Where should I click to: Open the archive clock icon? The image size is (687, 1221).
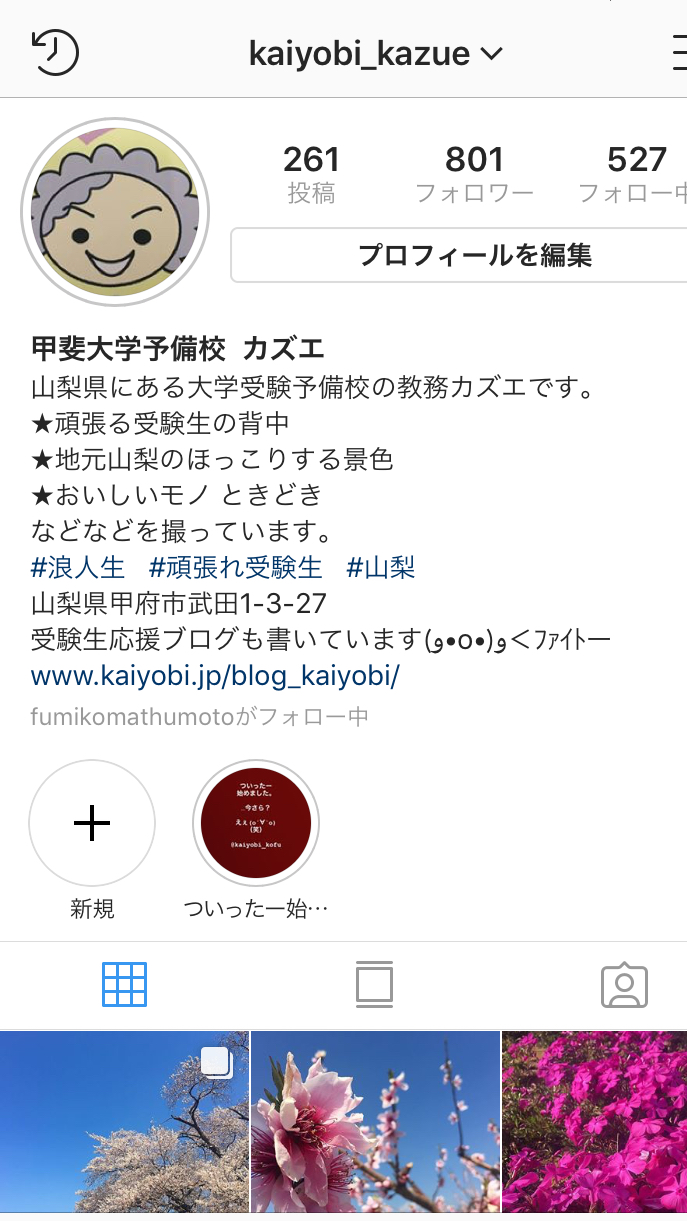[55, 52]
